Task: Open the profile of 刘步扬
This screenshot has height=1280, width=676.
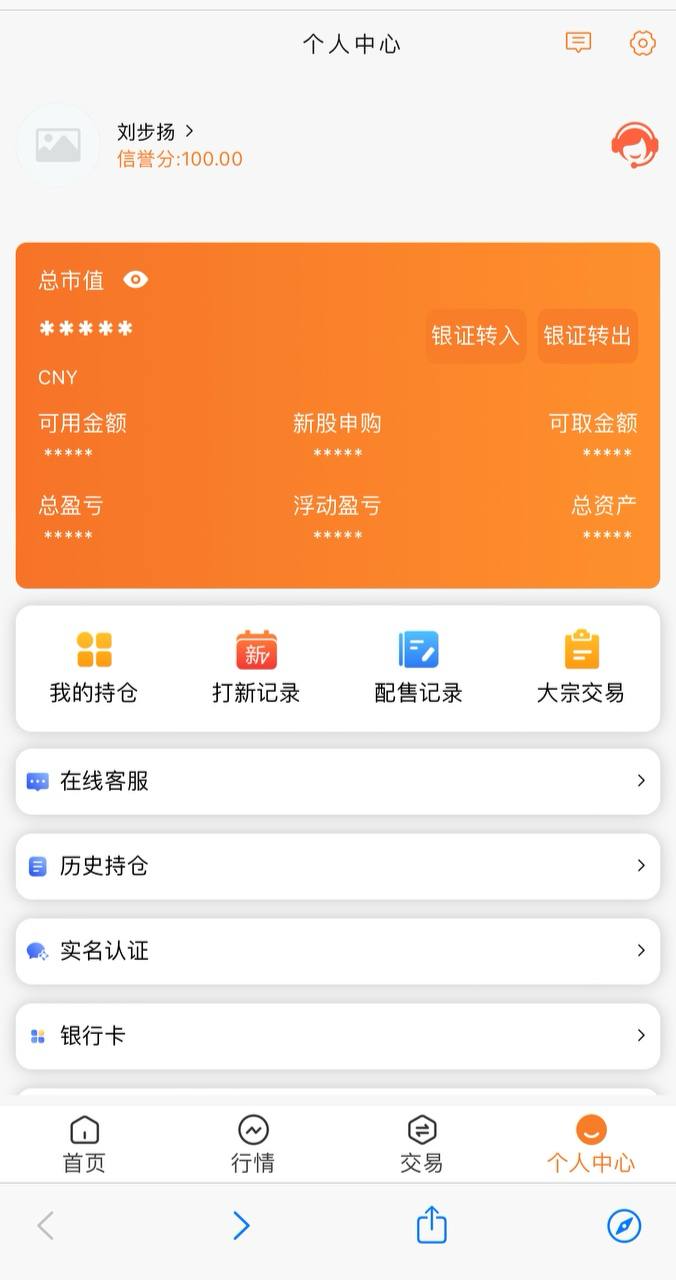Action: tap(155, 132)
